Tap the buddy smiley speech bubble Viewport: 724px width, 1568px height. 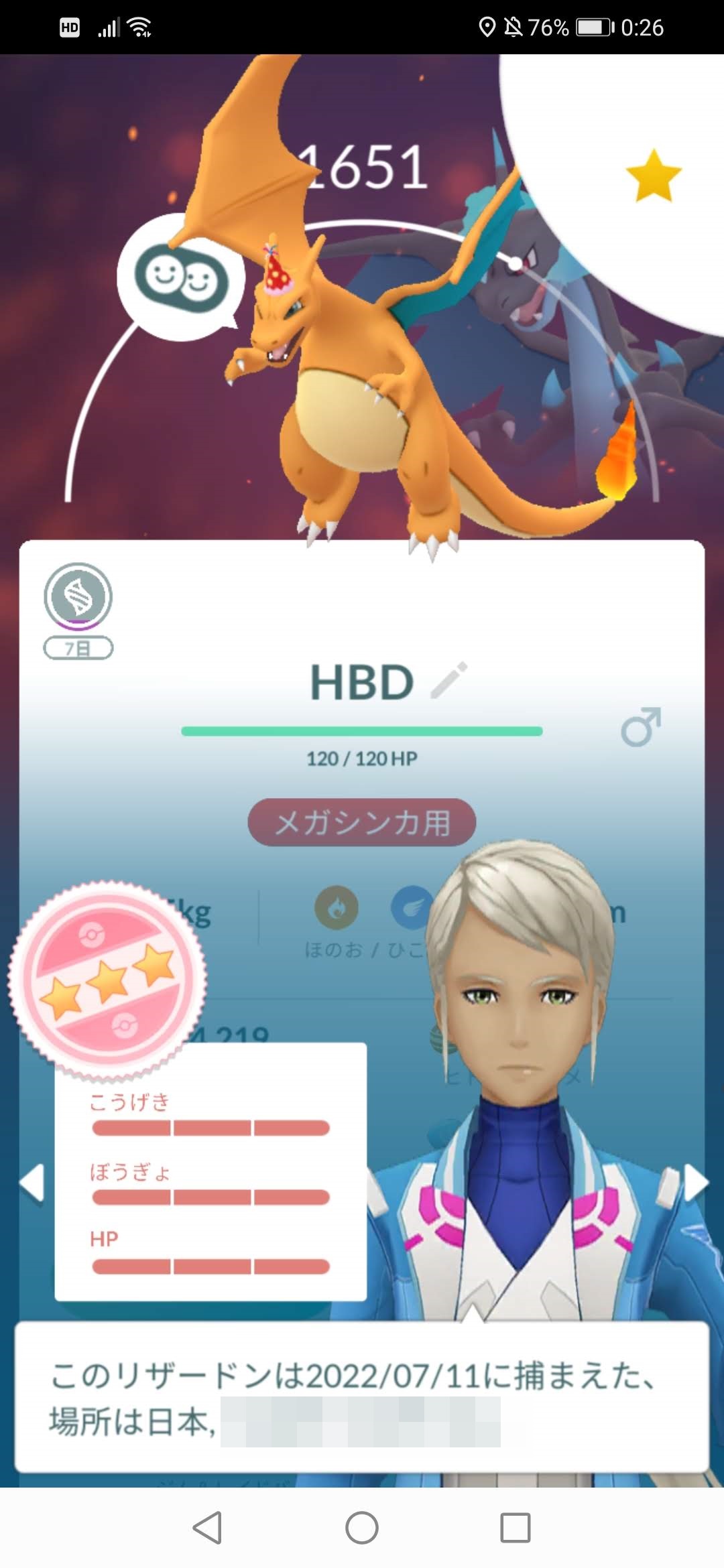[x=181, y=277]
